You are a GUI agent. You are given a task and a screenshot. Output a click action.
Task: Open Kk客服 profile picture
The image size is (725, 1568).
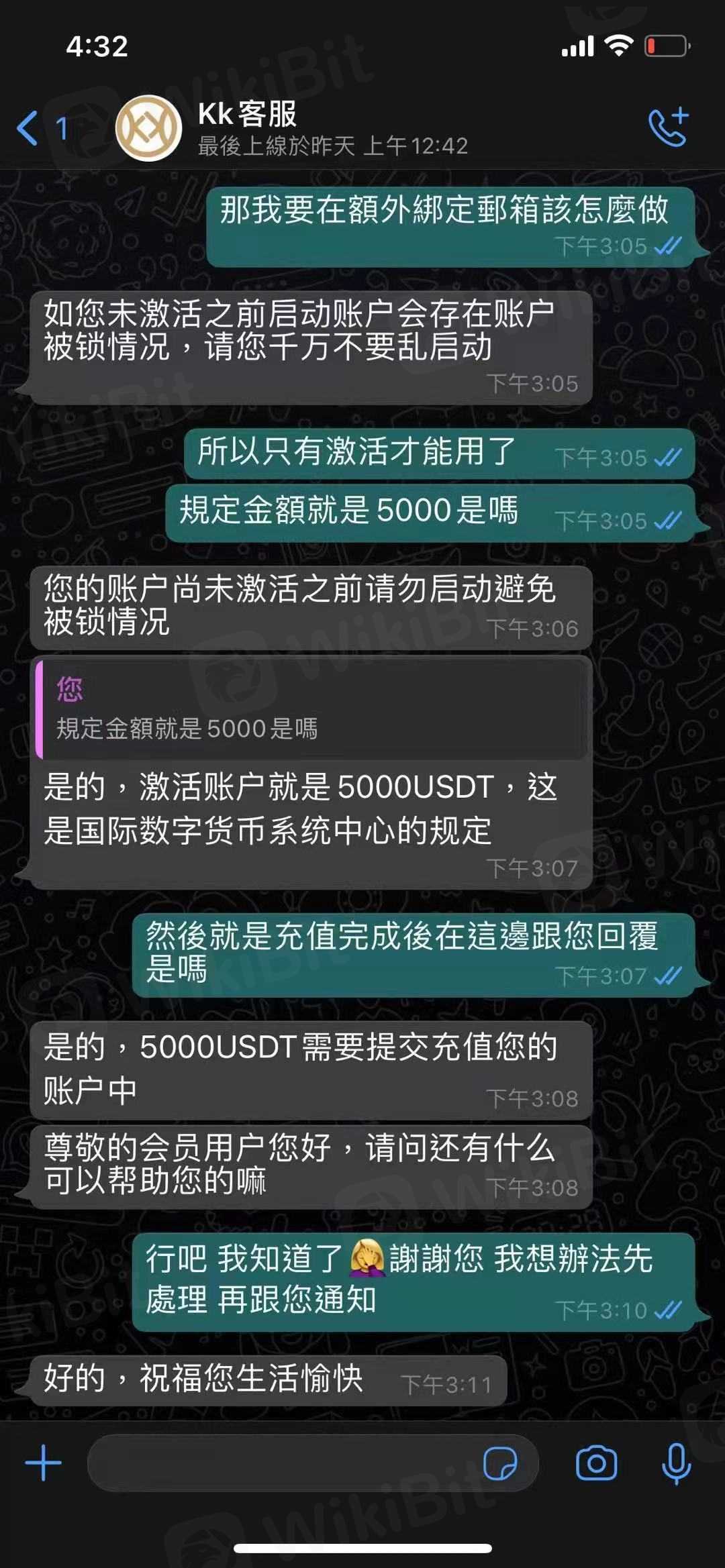tap(148, 127)
